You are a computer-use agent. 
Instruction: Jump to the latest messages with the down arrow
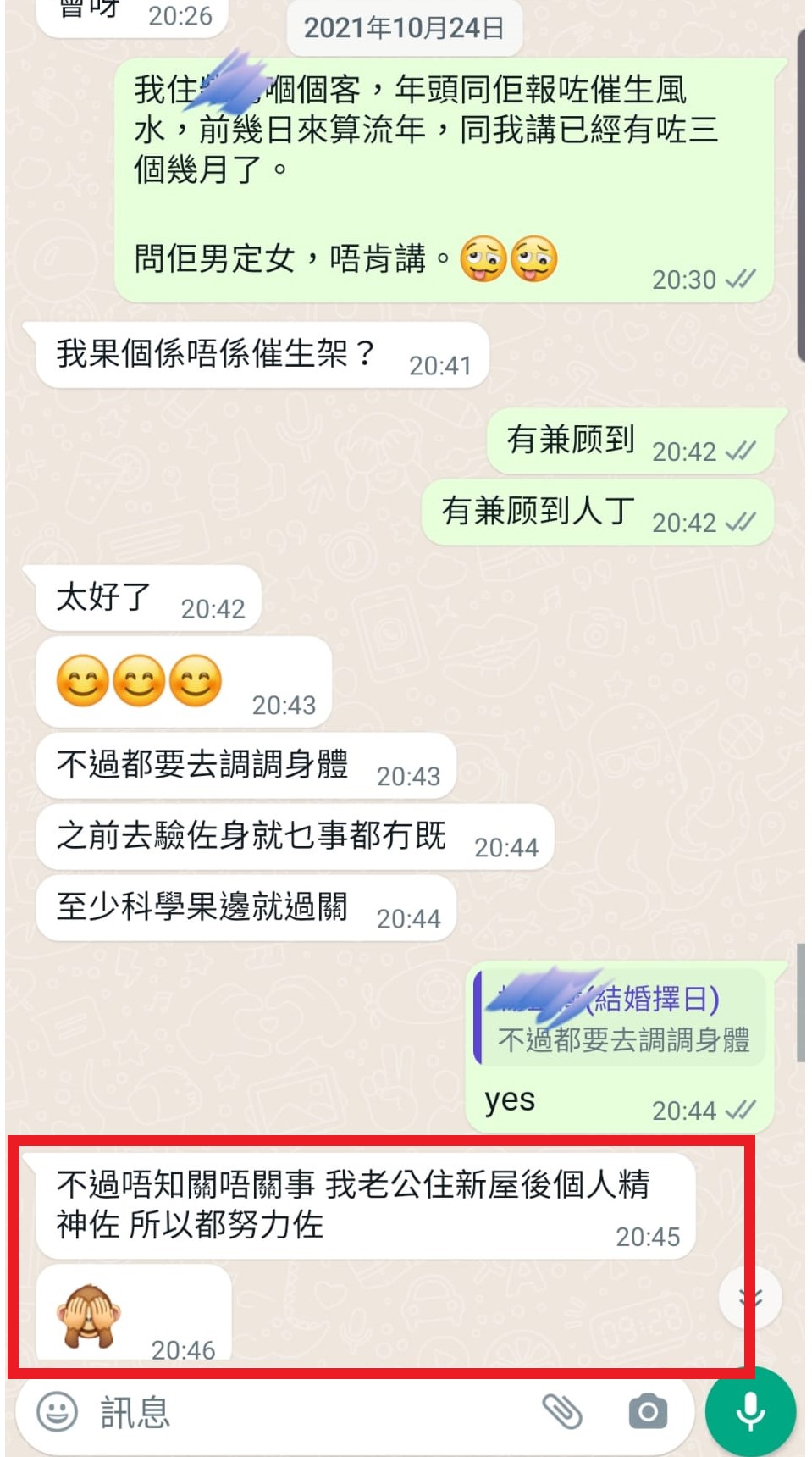coord(750,1297)
